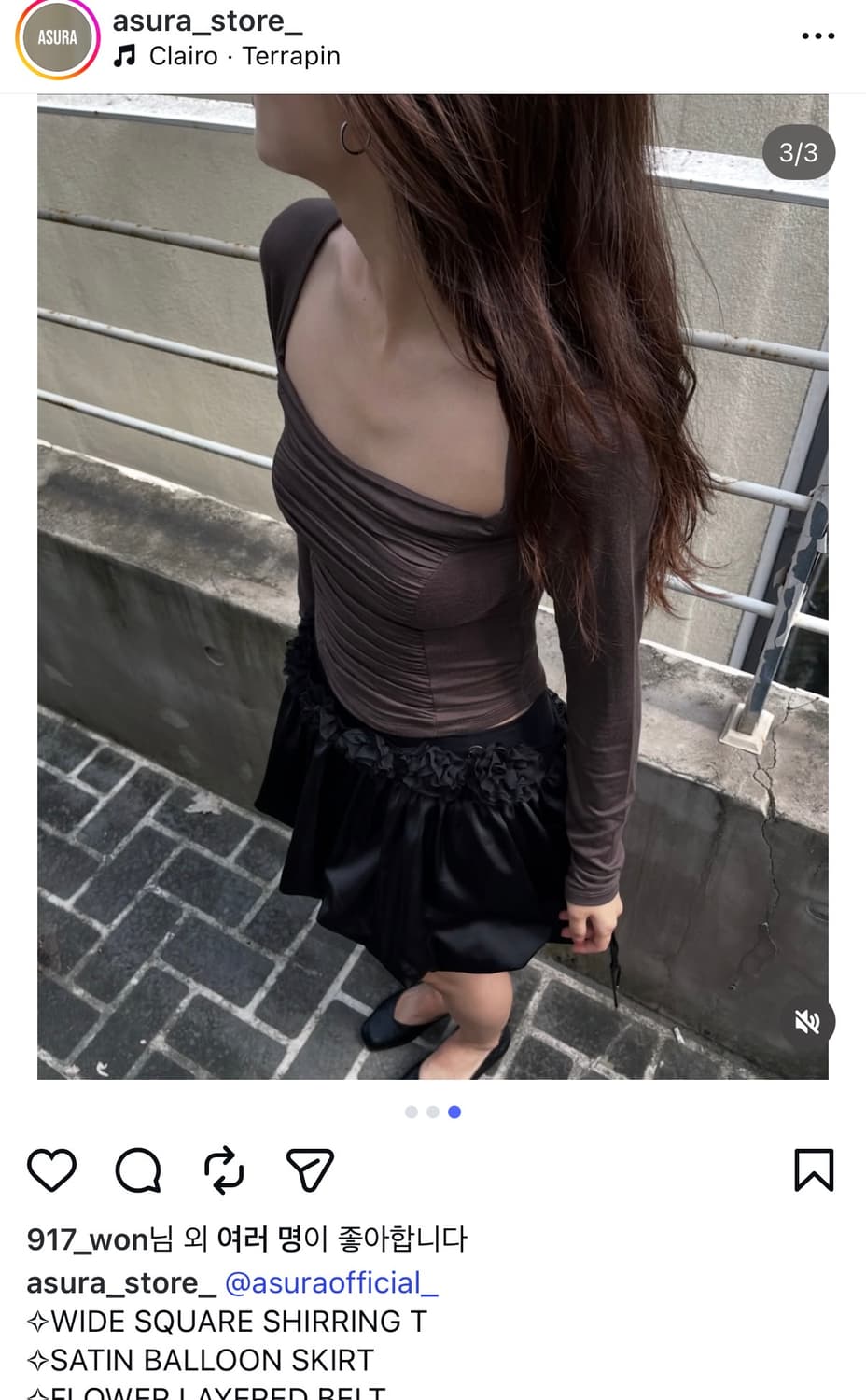This screenshot has width=866, height=1400.
Task: Open the post options with the three dots
Action: (x=818, y=35)
